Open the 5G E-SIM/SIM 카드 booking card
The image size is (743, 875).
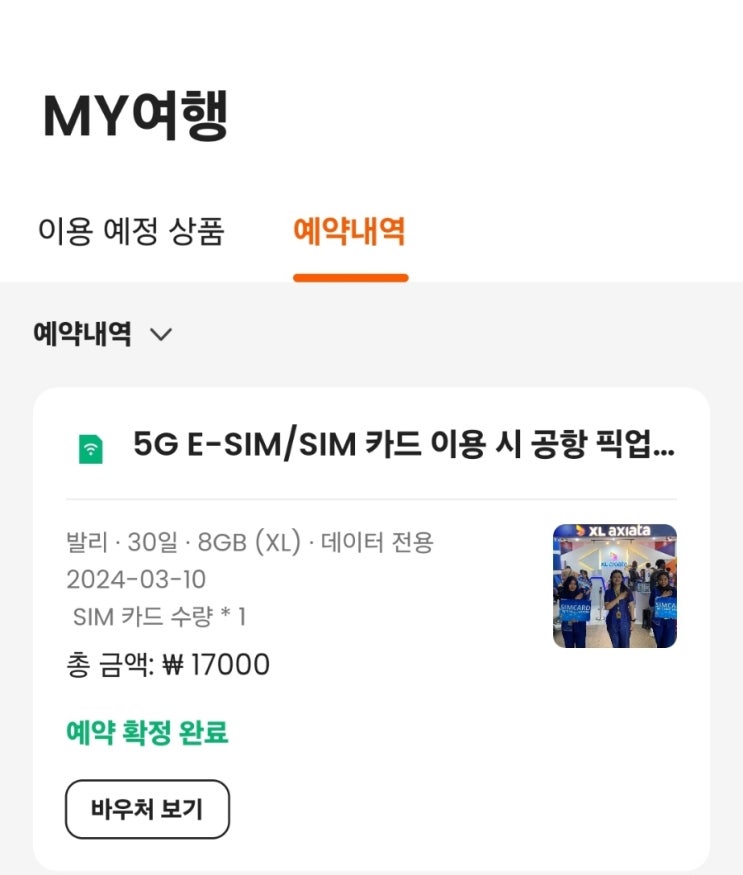(403, 446)
